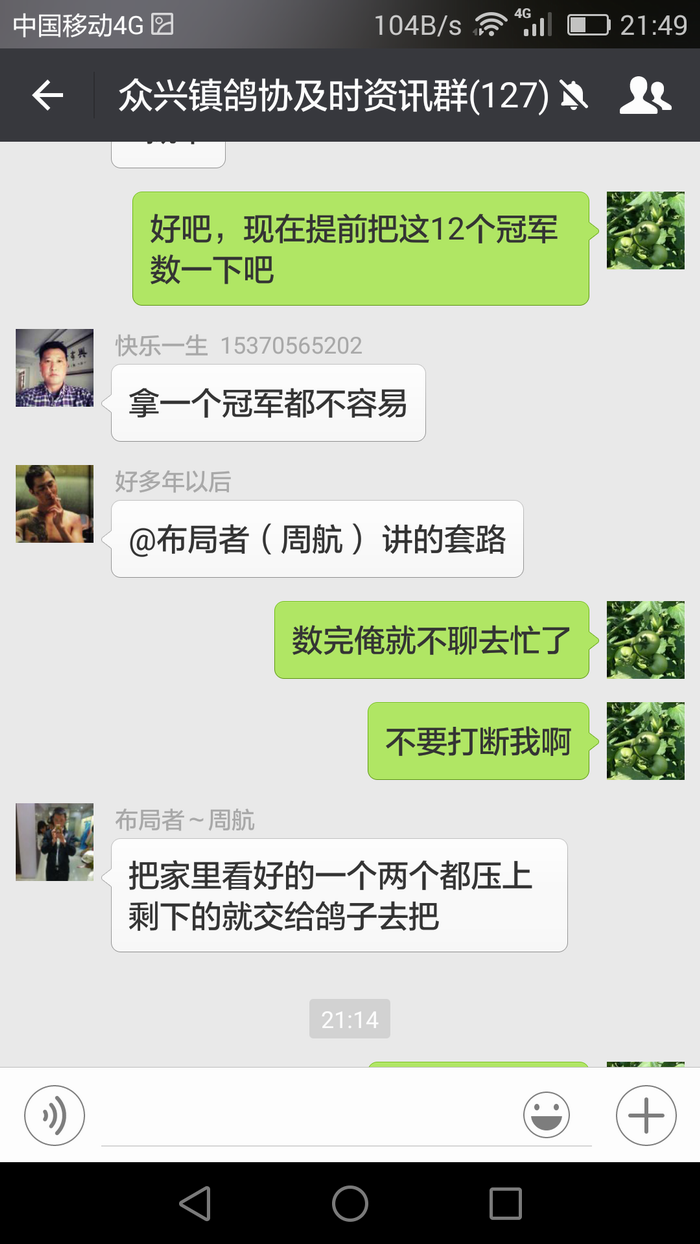Viewport: 700px width, 1244px height.
Task: Open 布局者～周航's profile avatar
Action: pyautogui.click(x=55, y=842)
